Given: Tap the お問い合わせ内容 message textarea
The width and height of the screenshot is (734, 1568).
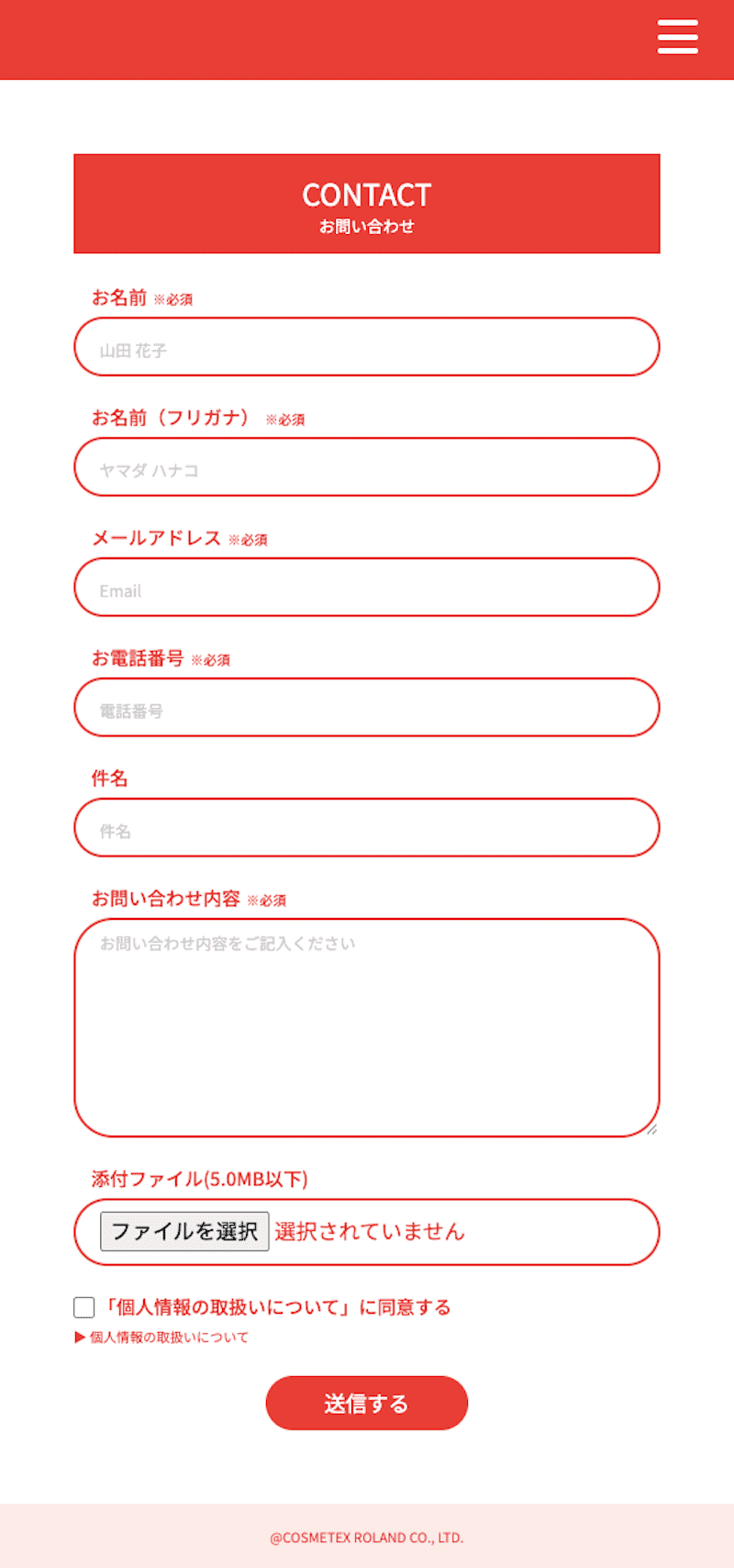Looking at the screenshot, I should (x=366, y=1028).
